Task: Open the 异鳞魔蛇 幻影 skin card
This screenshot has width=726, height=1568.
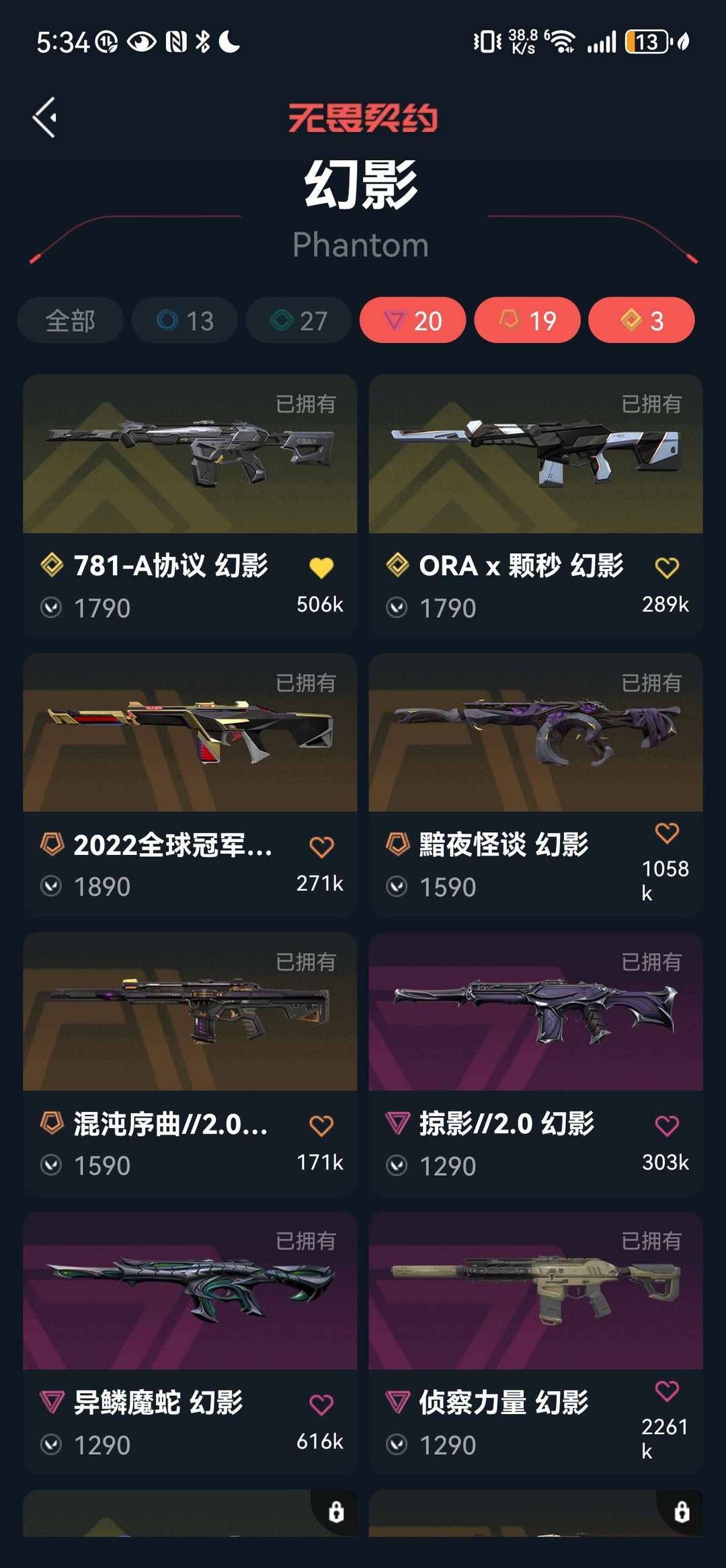Action: pyautogui.click(x=190, y=1292)
